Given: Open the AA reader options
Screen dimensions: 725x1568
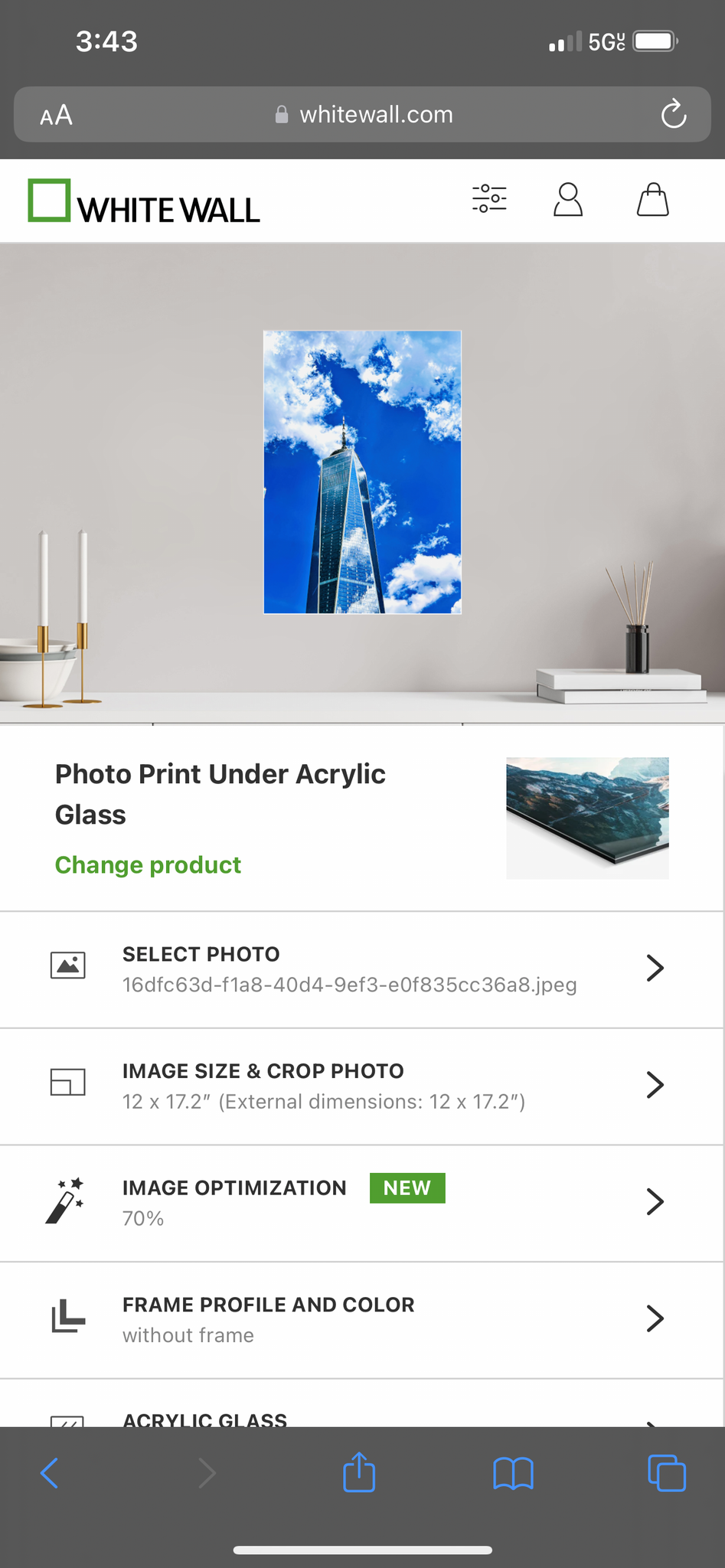Looking at the screenshot, I should point(57,116).
